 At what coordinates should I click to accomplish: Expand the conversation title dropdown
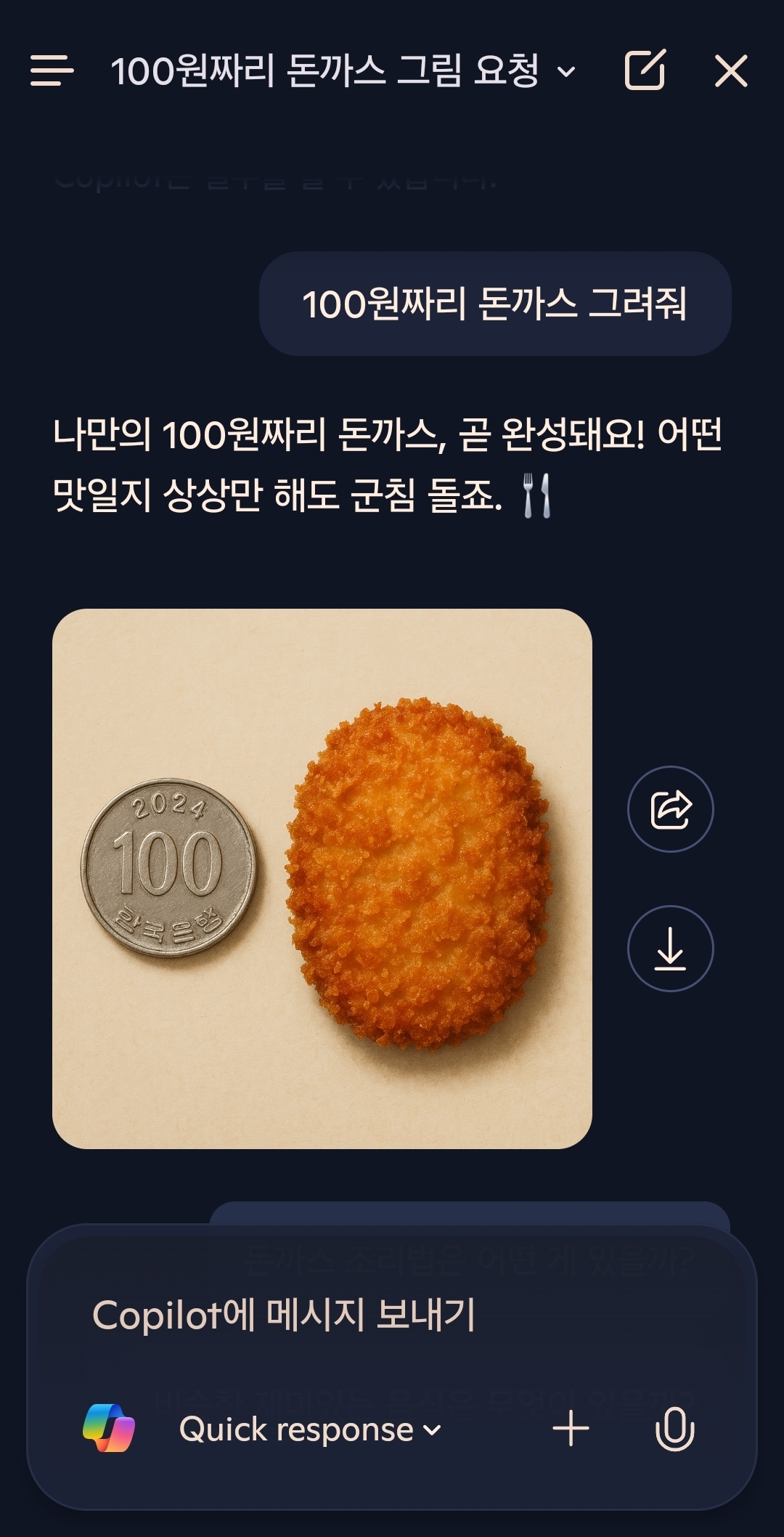[565, 72]
